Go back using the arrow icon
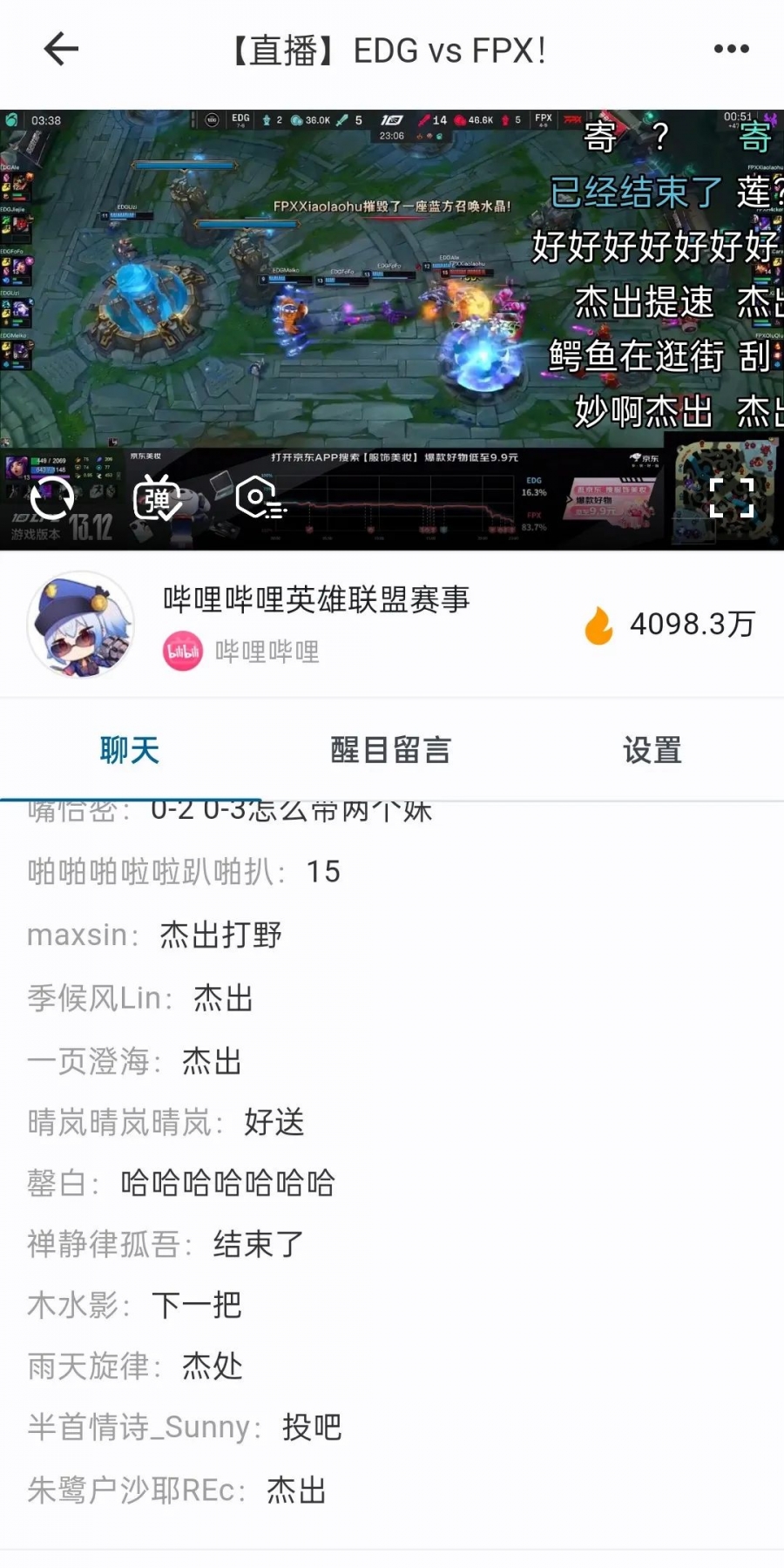The height and width of the screenshot is (1568, 784). [x=61, y=50]
